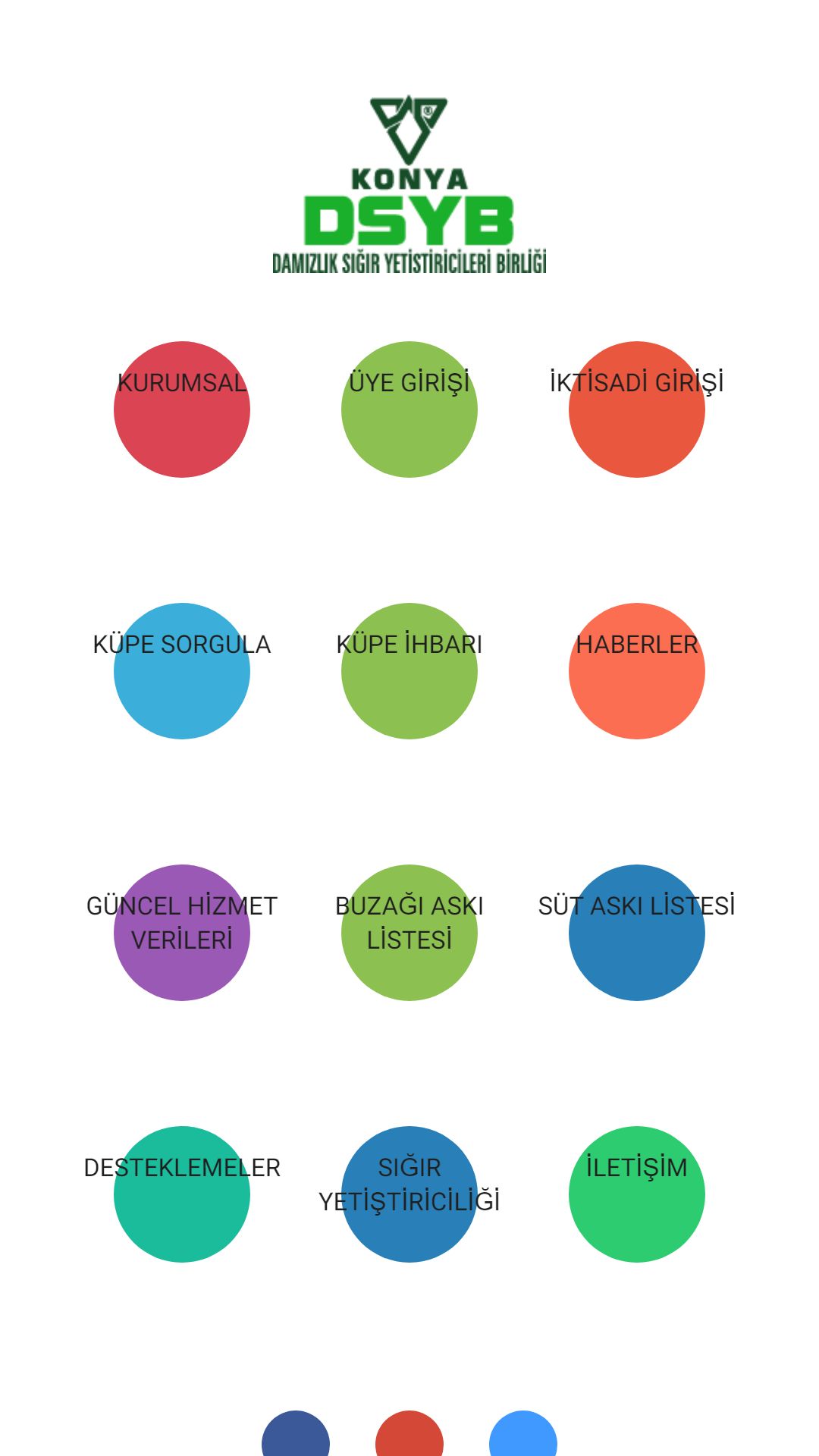Open SIĞIR YETİŞTİRİCİLİĞİ
819x1456 pixels.
pyautogui.click(x=409, y=1194)
